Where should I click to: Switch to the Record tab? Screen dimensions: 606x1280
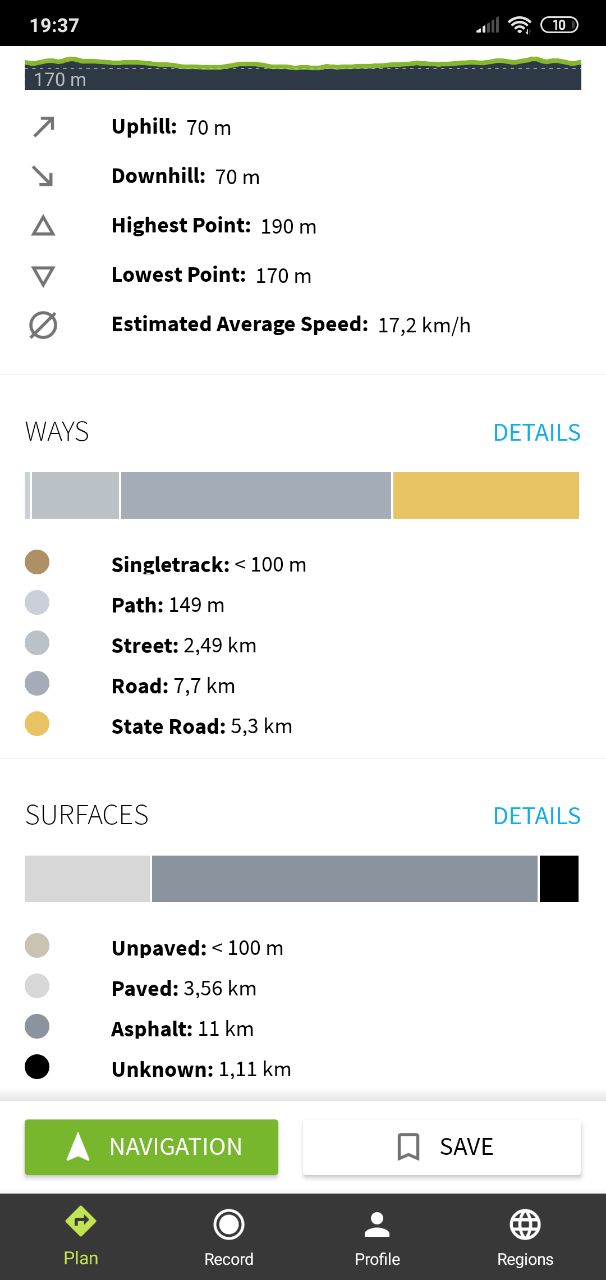pyautogui.click(x=228, y=1236)
